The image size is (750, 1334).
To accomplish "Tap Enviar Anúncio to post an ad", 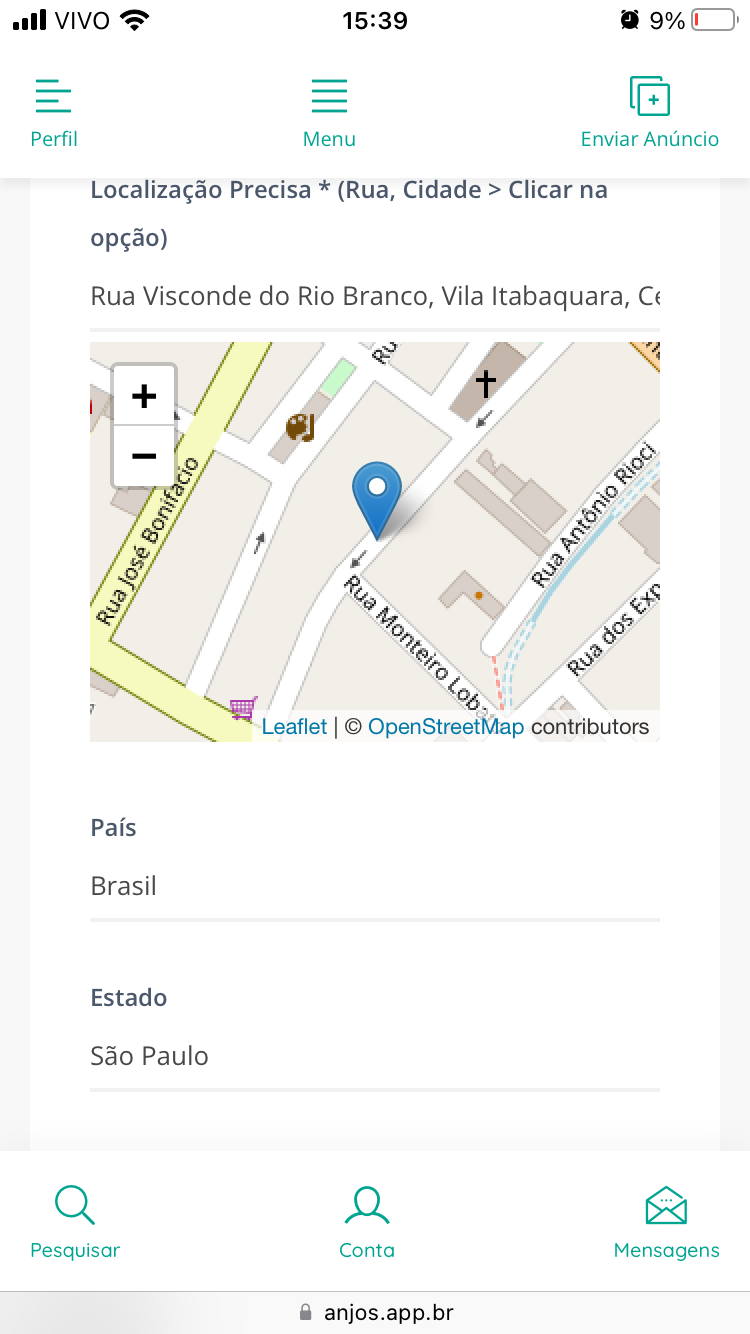I will 650,113.
